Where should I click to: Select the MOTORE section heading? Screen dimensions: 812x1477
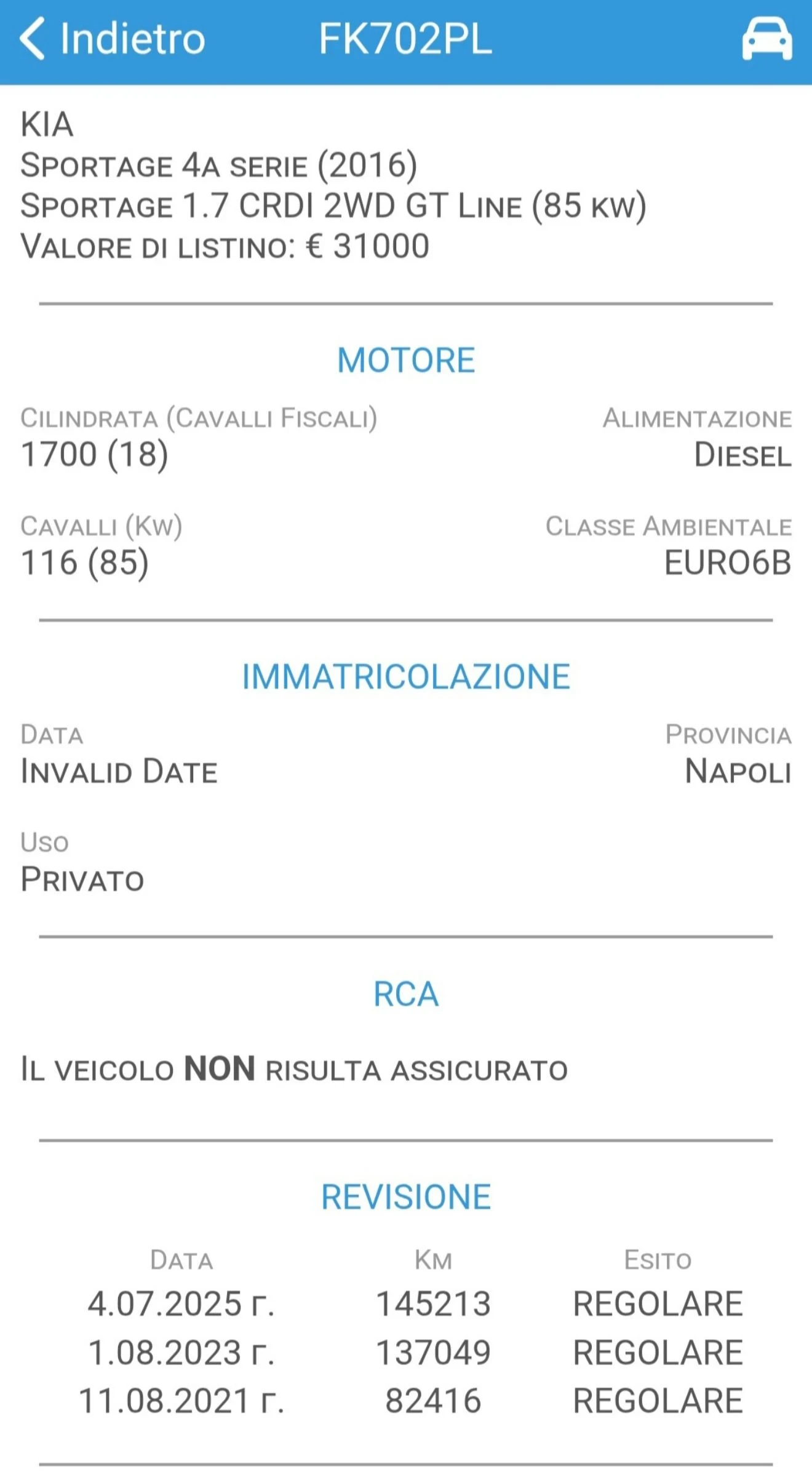click(x=406, y=360)
